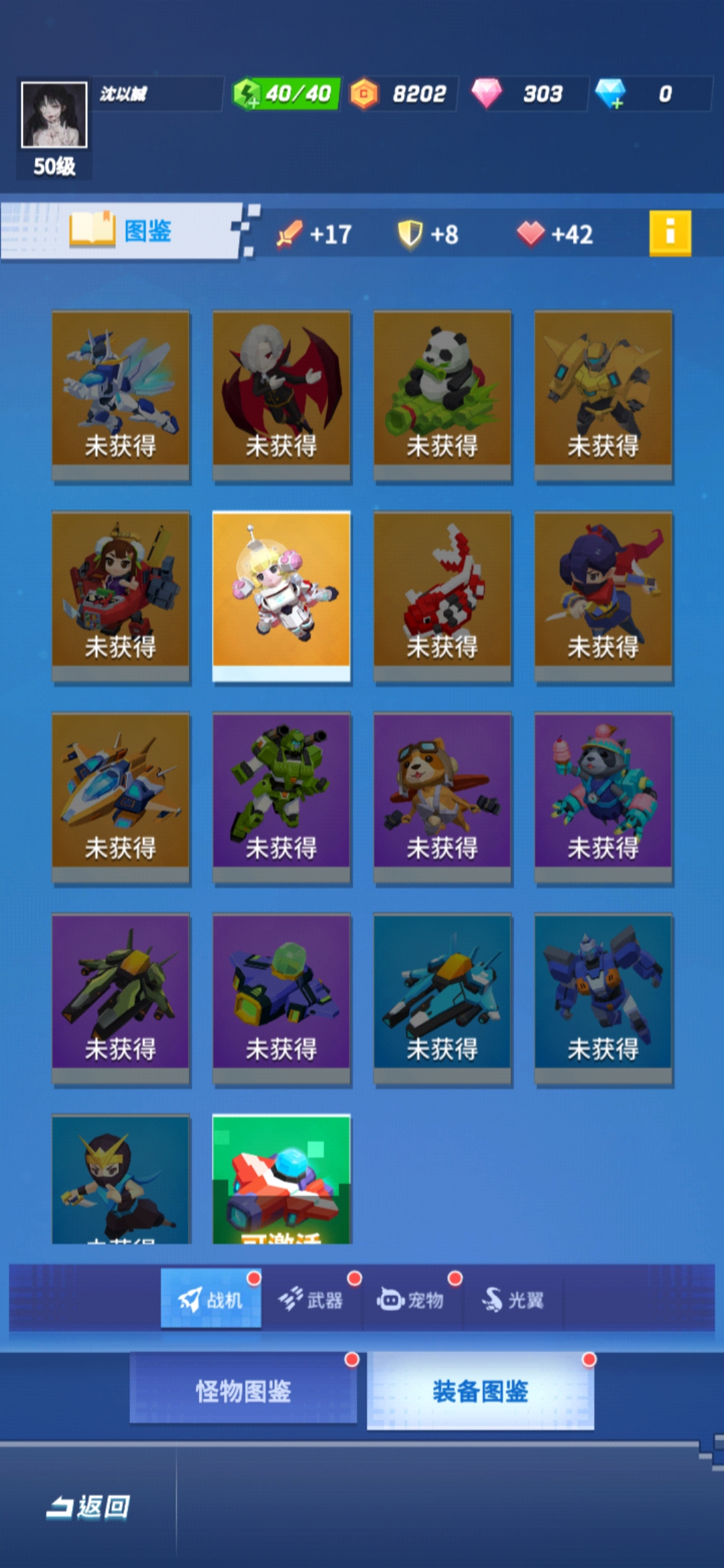The width and height of the screenshot is (724, 1568).
Task: Open the panda fighter card
Action: (x=442, y=394)
